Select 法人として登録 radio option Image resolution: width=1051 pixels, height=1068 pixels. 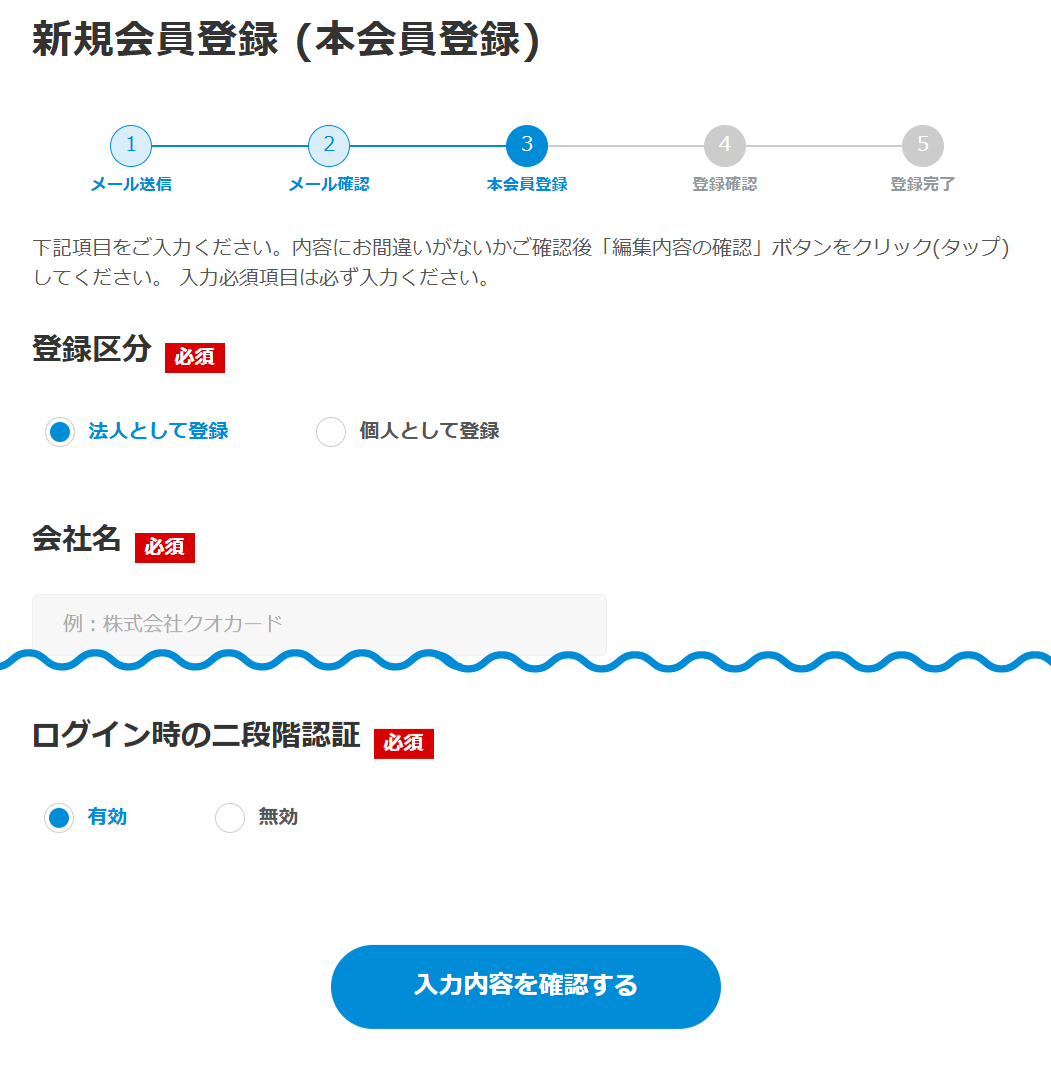[x=60, y=432]
